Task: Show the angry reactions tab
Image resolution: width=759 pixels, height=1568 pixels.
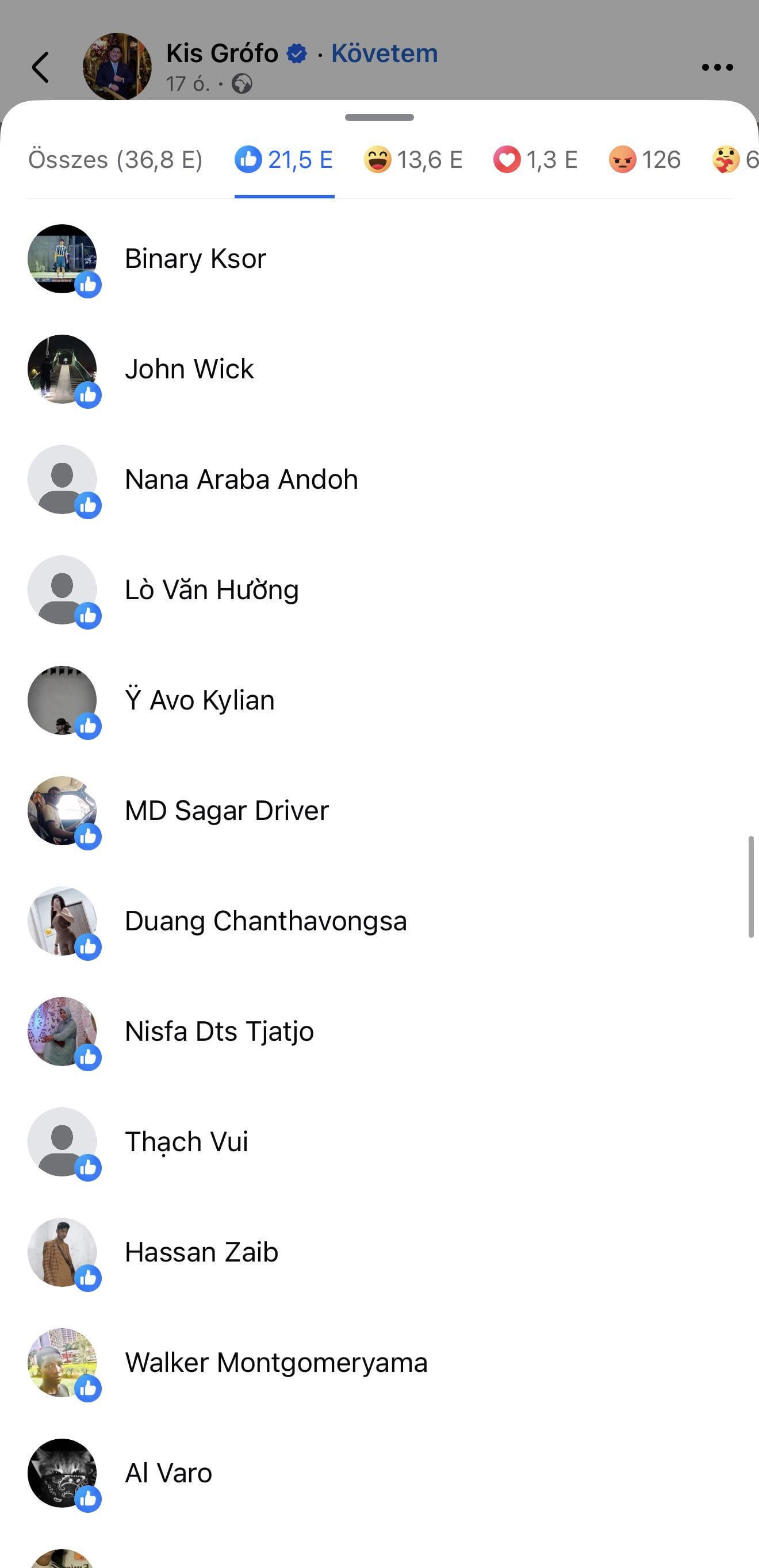Action: [x=645, y=159]
